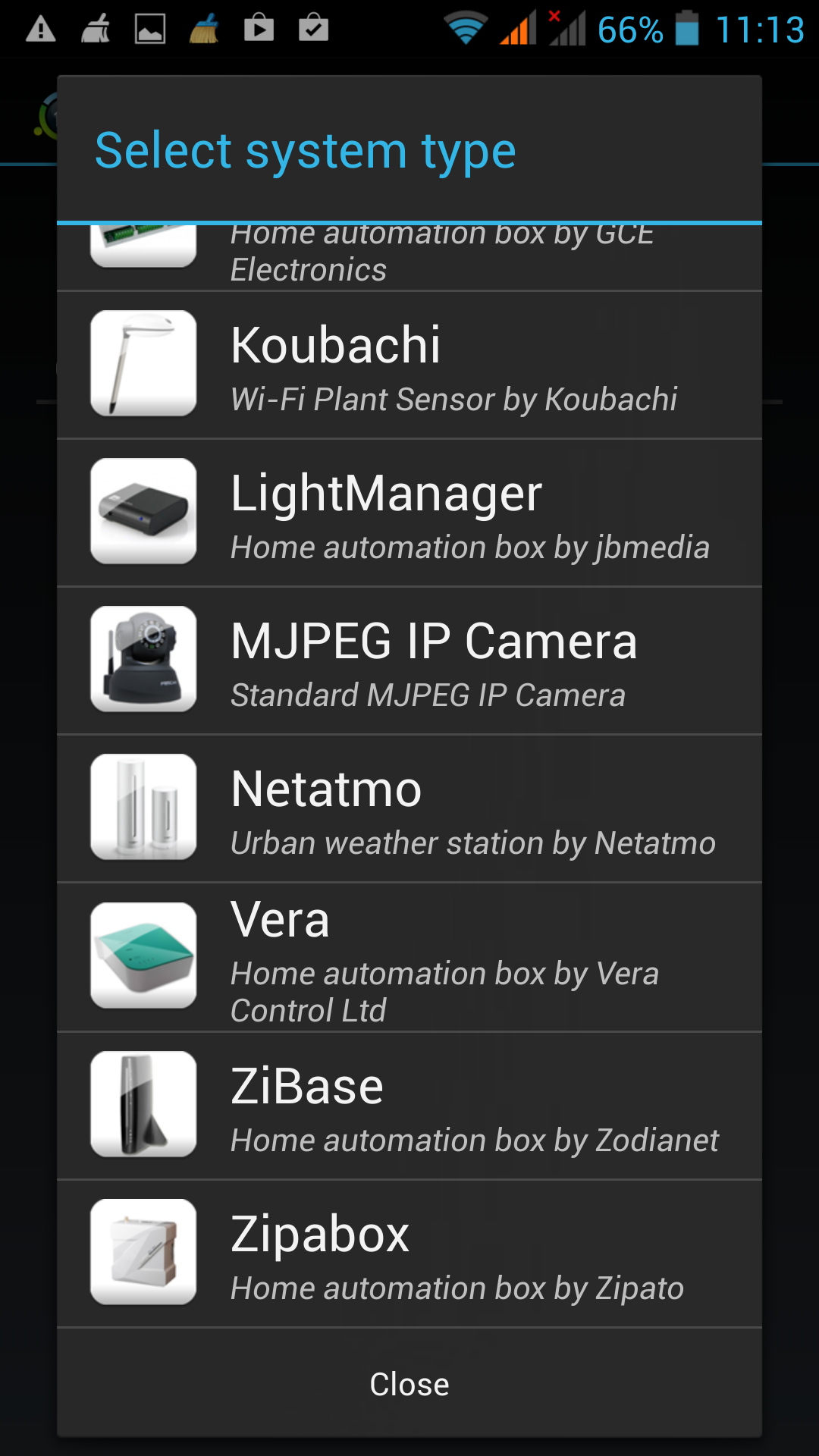Pick MJPEG IP Camera system type
Image resolution: width=819 pixels, height=1456 pixels.
[x=409, y=661]
